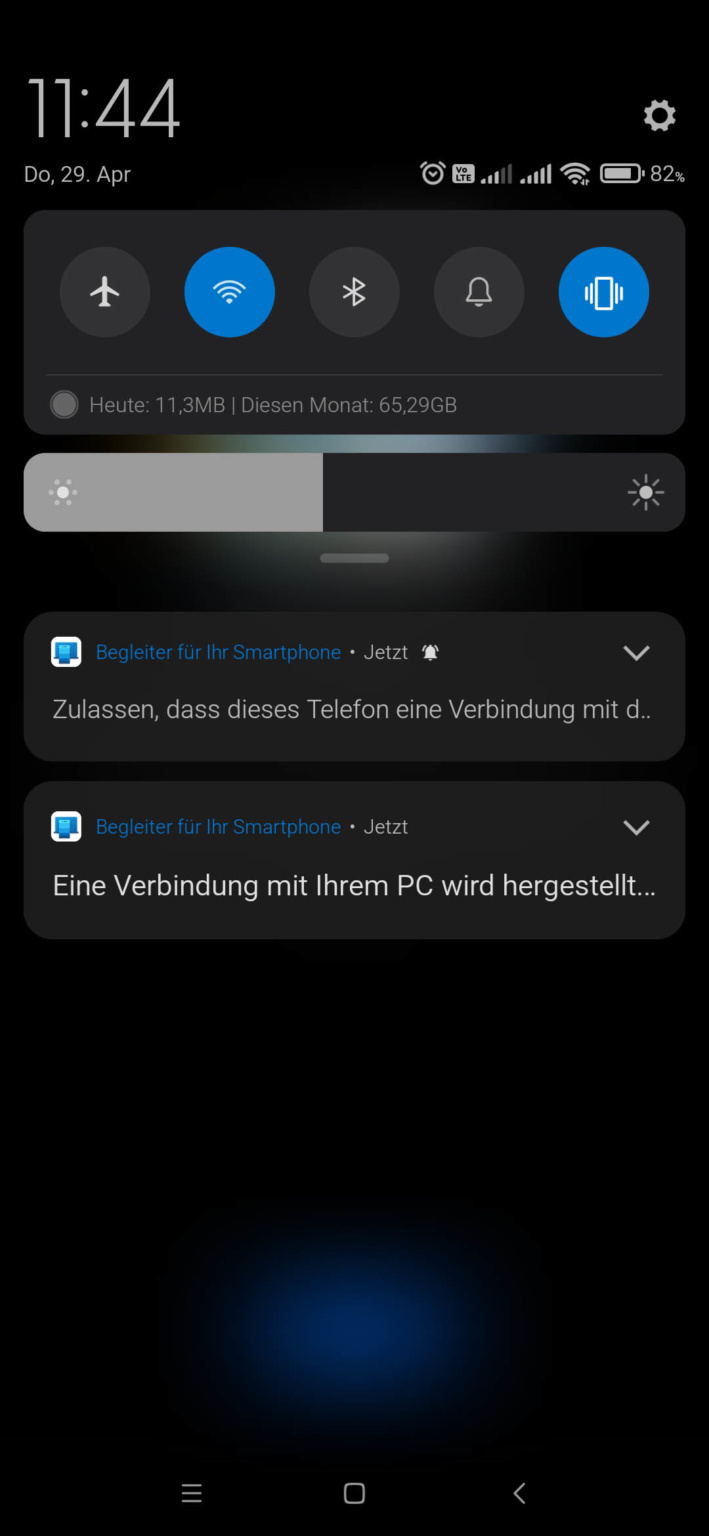This screenshot has height=1536, width=709.
Task: Expand the 'Eine Verbindung mit Ihrem PC' notification
Action: (636, 827)
